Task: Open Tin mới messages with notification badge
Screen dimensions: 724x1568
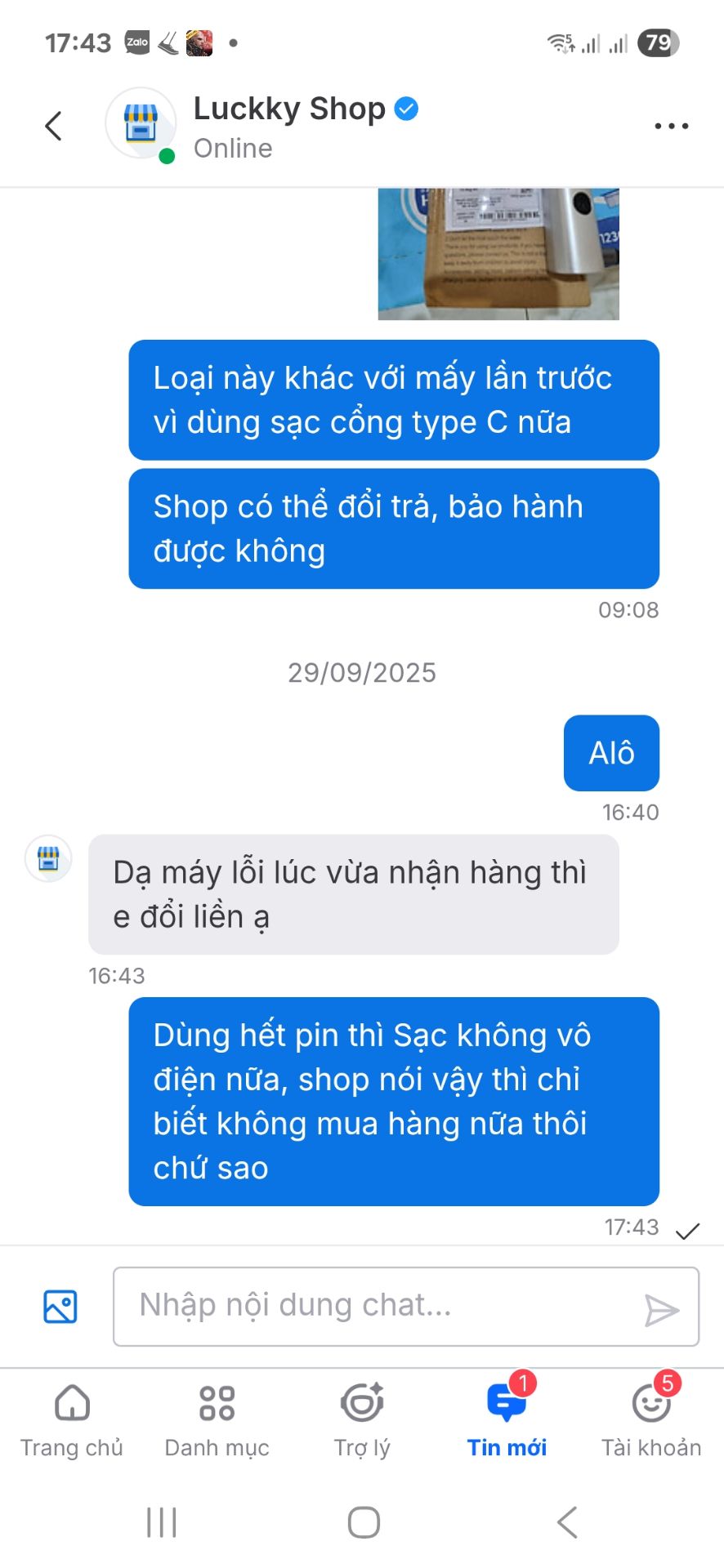Action: (506, 1401)
